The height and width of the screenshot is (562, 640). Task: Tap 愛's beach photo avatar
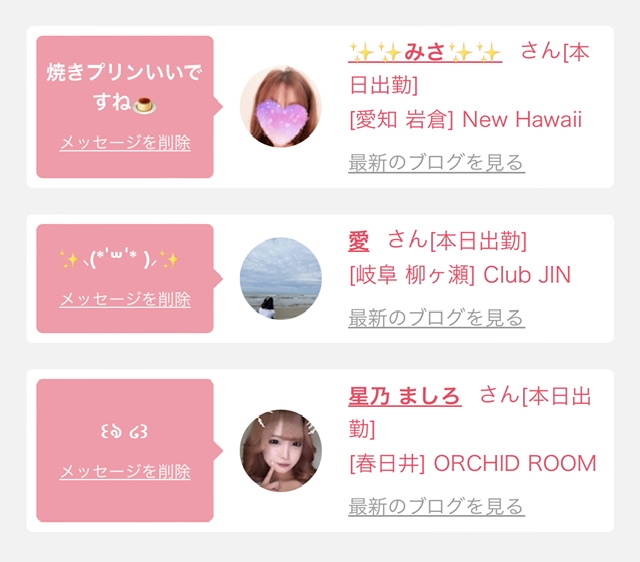(x=281, y=278)
